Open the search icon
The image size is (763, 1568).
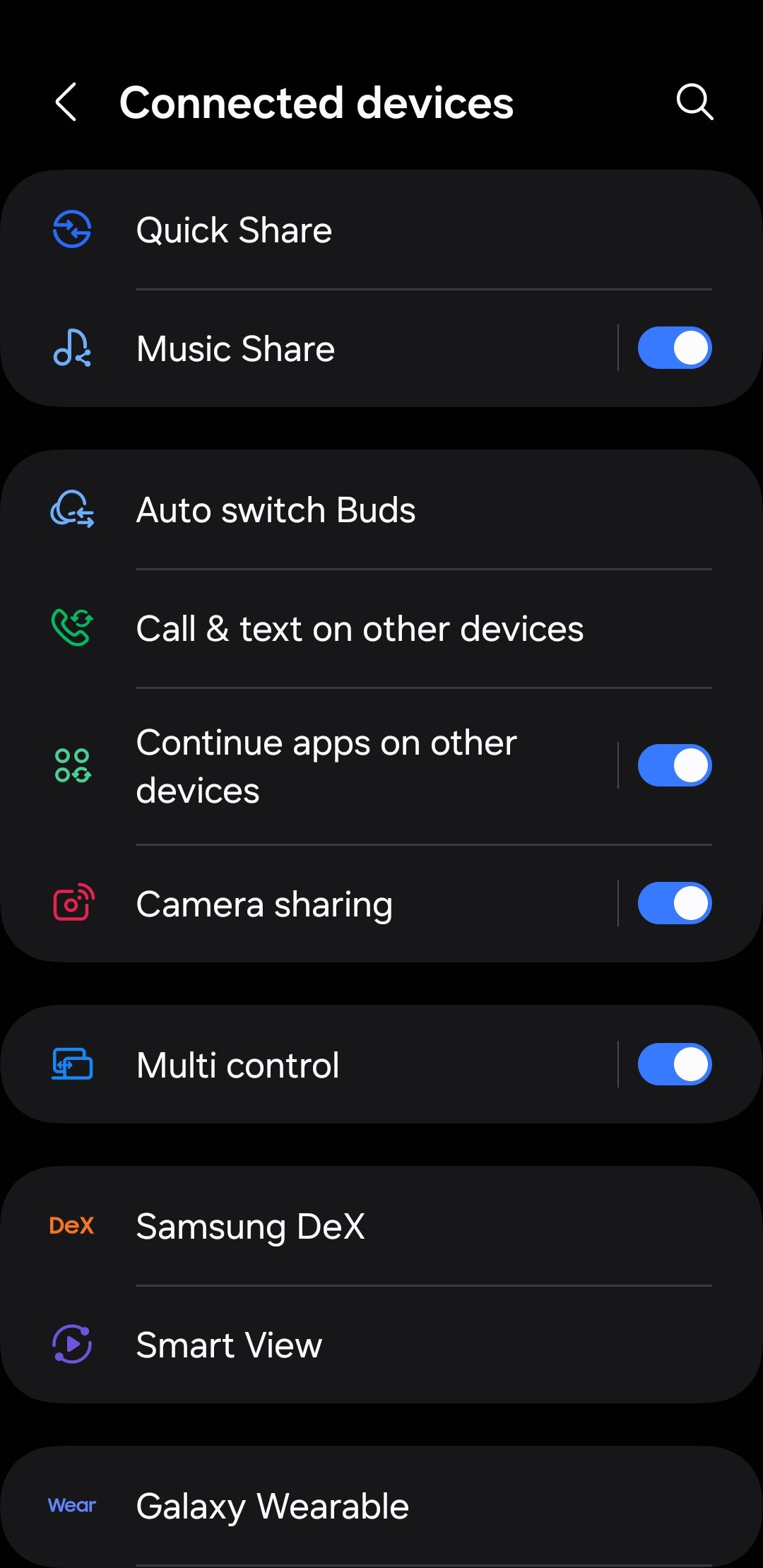(x=694, y=102)
